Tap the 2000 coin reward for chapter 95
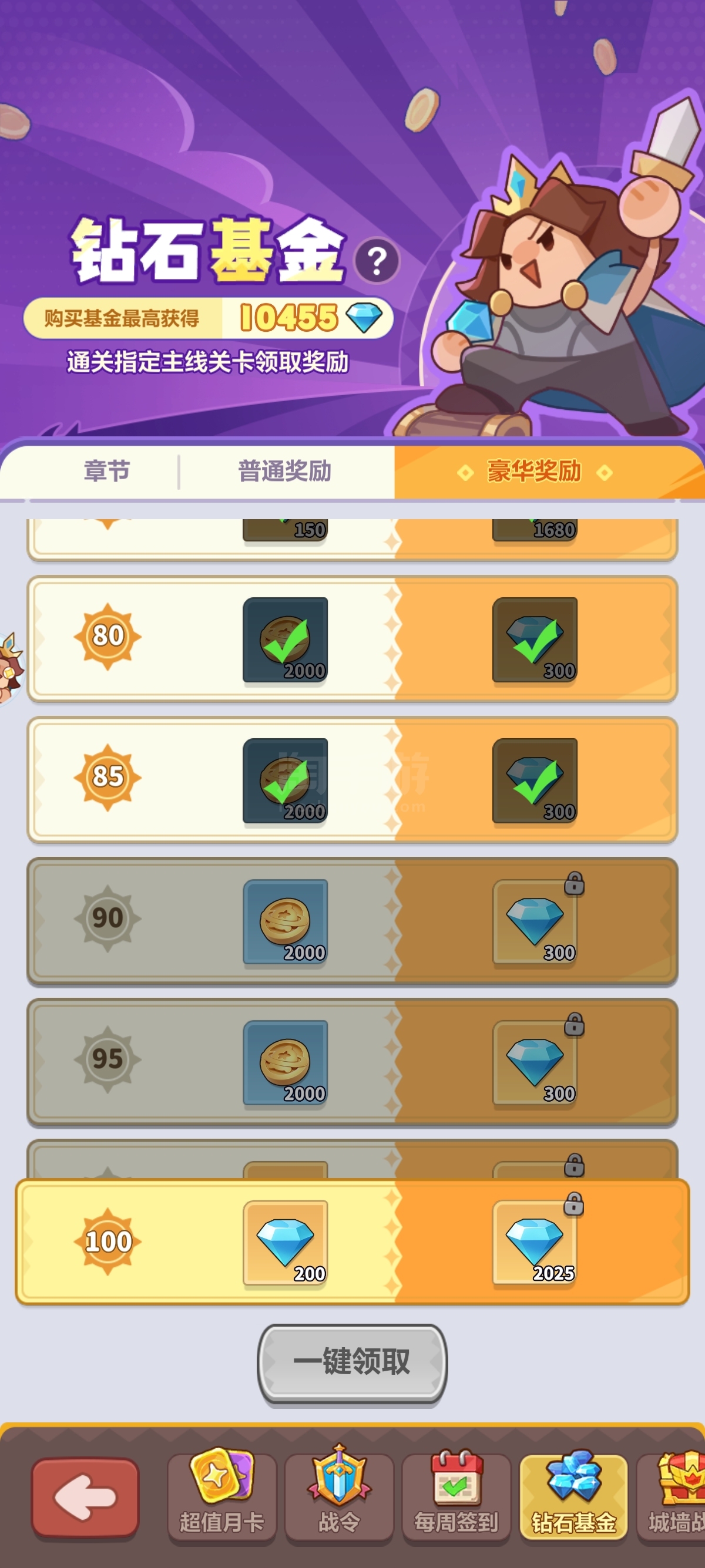This screenshot has height=1568, width=705. click(286, 1063)
